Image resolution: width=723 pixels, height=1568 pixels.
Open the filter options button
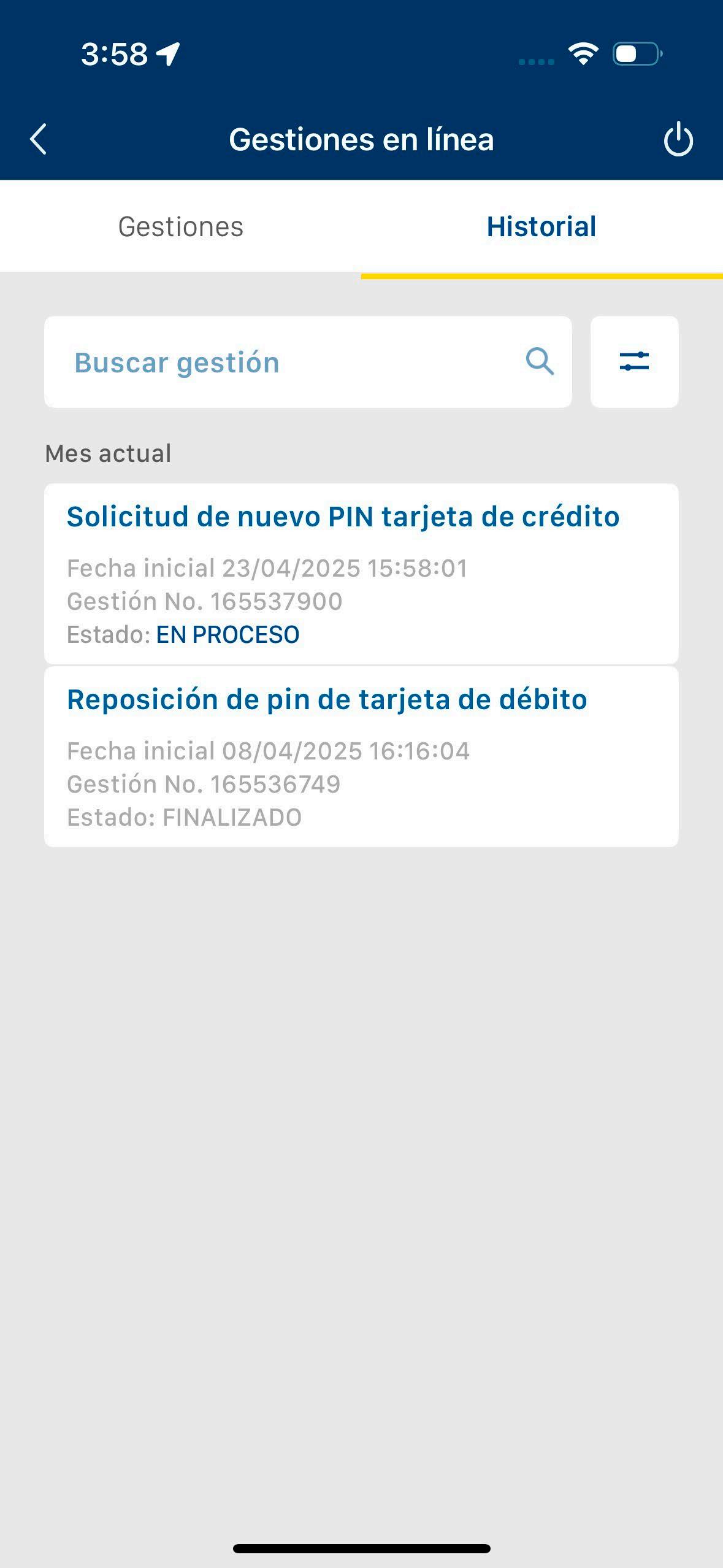634,362
